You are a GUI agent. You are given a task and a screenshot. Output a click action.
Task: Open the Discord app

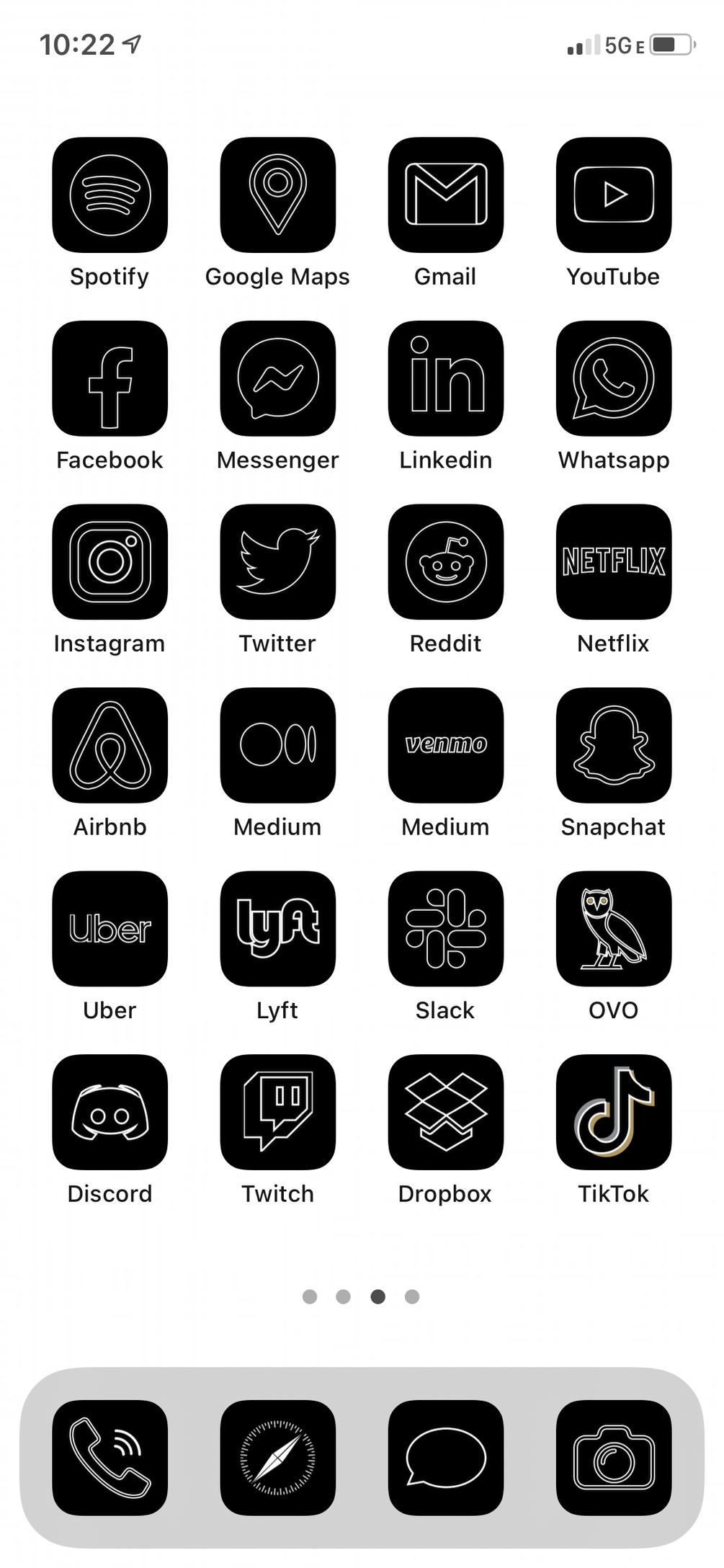coord(110,1112)
